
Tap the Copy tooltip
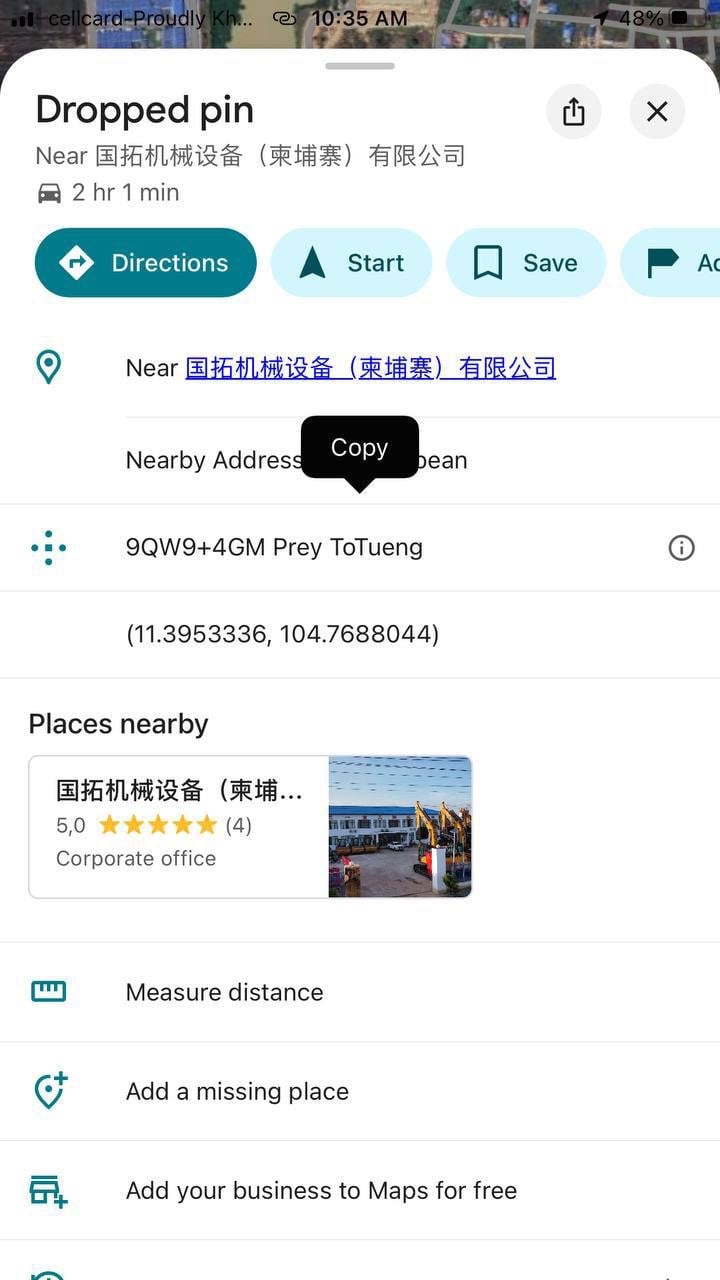359,448
